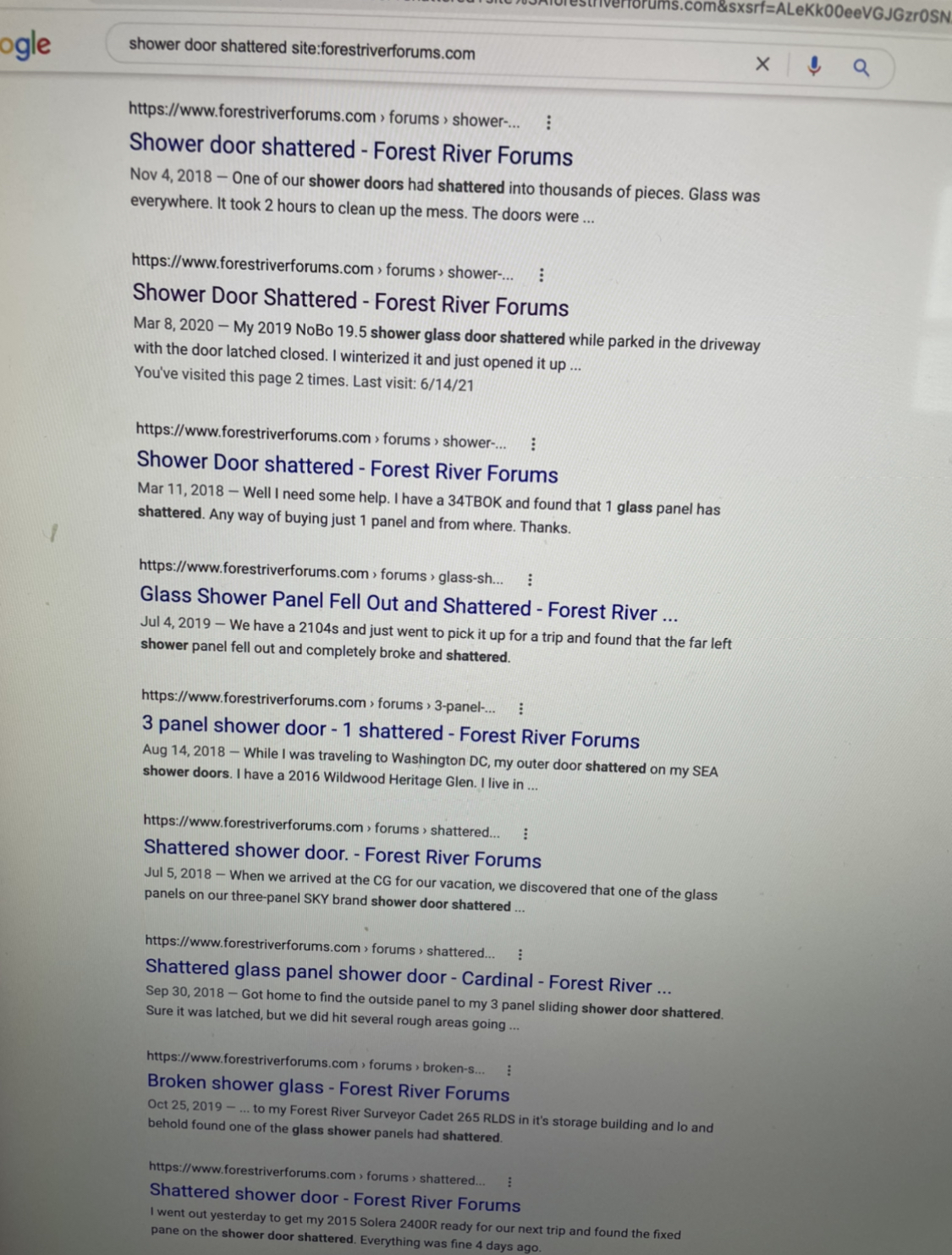Edit the shower door shattered search box

pyautogui.click(x=423, y=51)
